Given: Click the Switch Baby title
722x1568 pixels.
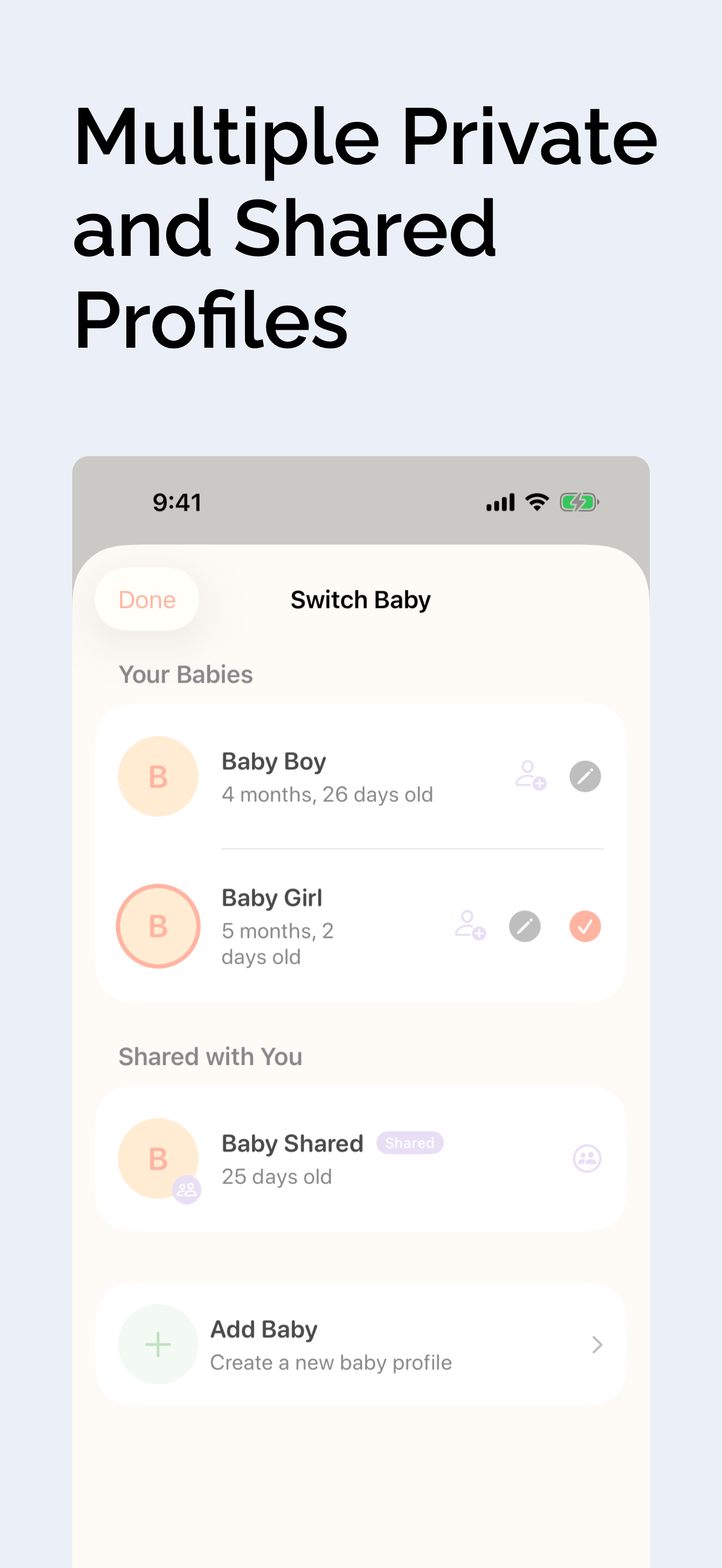Looking at the screenshot, I should click(361, 599).
